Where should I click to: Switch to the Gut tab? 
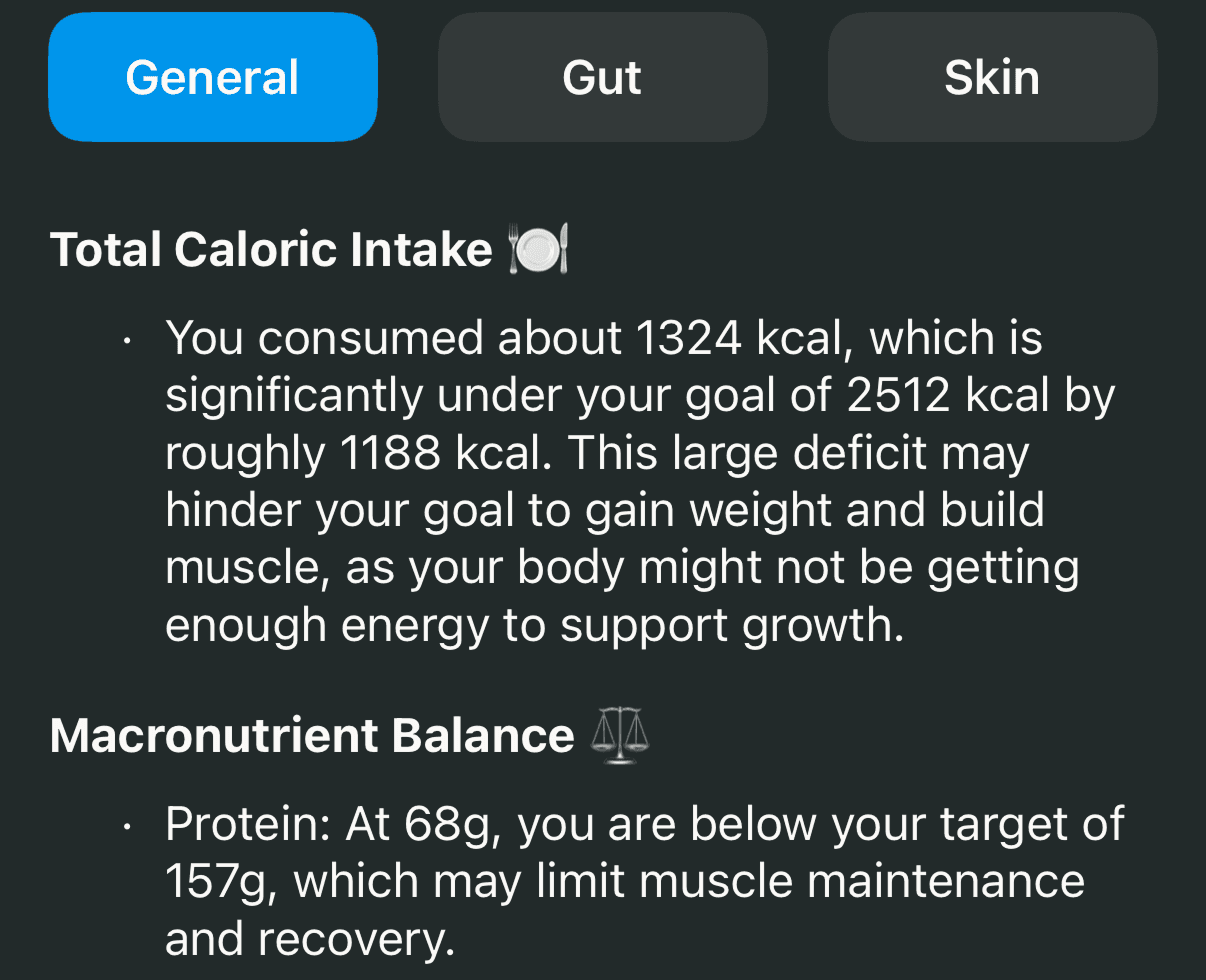[602, 77]
